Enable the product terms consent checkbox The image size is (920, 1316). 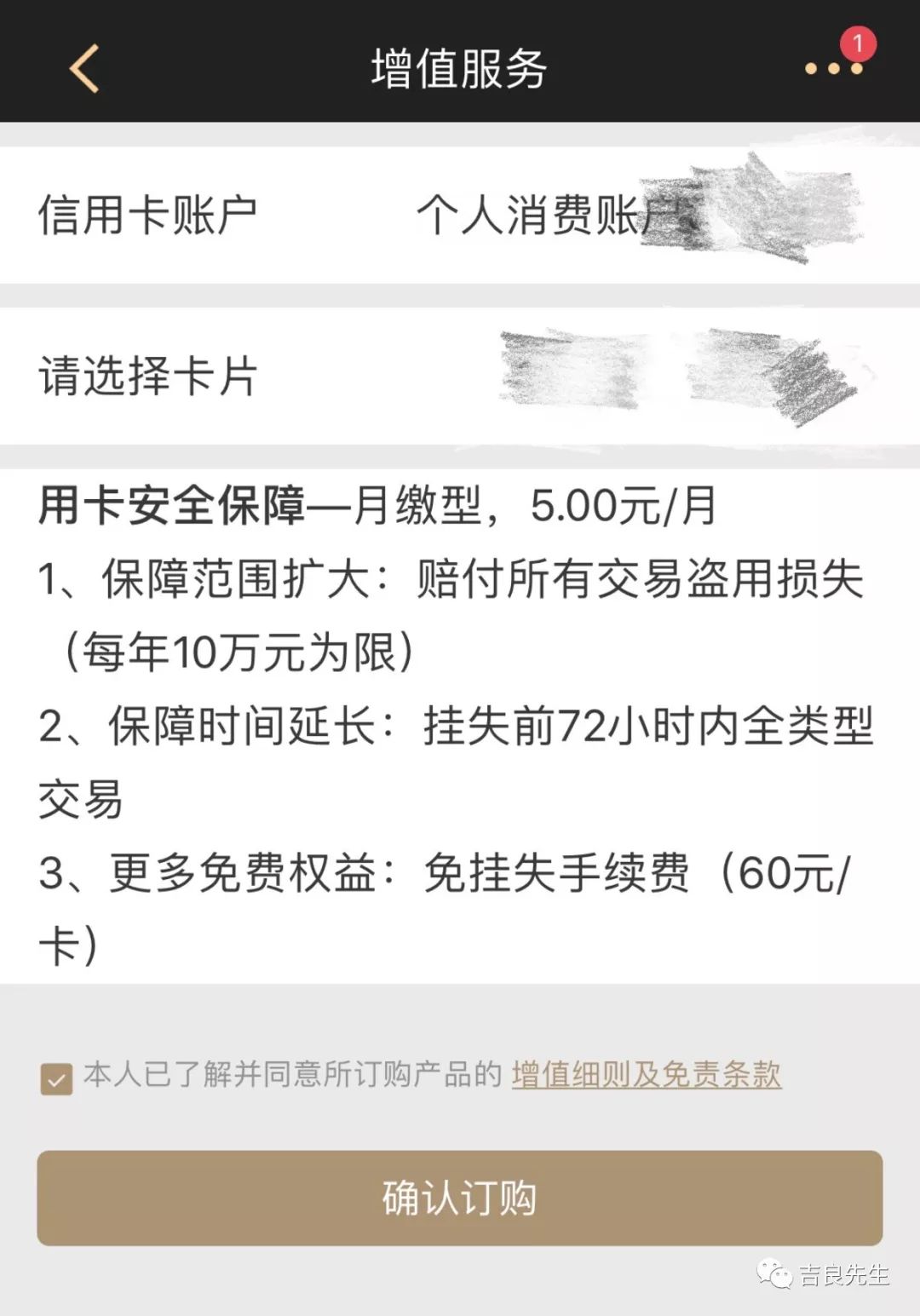tap(56, 1078)
